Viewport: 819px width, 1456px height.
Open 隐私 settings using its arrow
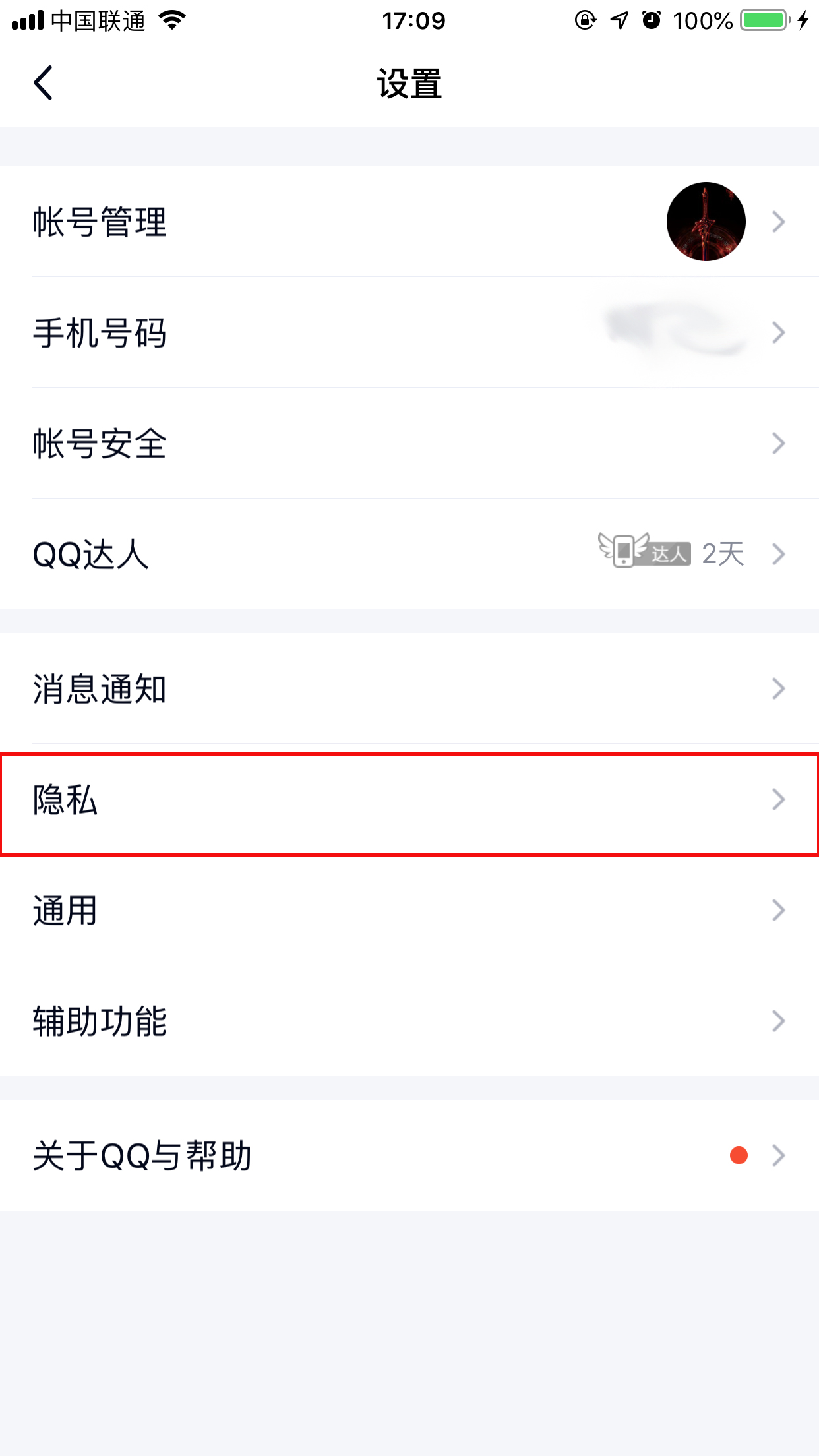click(779, 801)
